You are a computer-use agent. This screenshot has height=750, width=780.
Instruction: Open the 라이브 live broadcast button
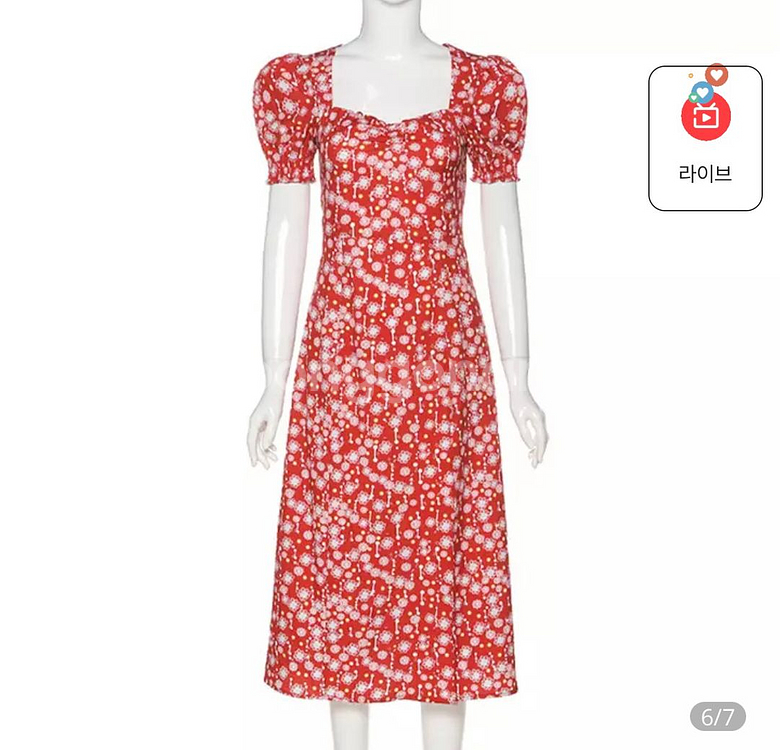click(x=705, y=138)
